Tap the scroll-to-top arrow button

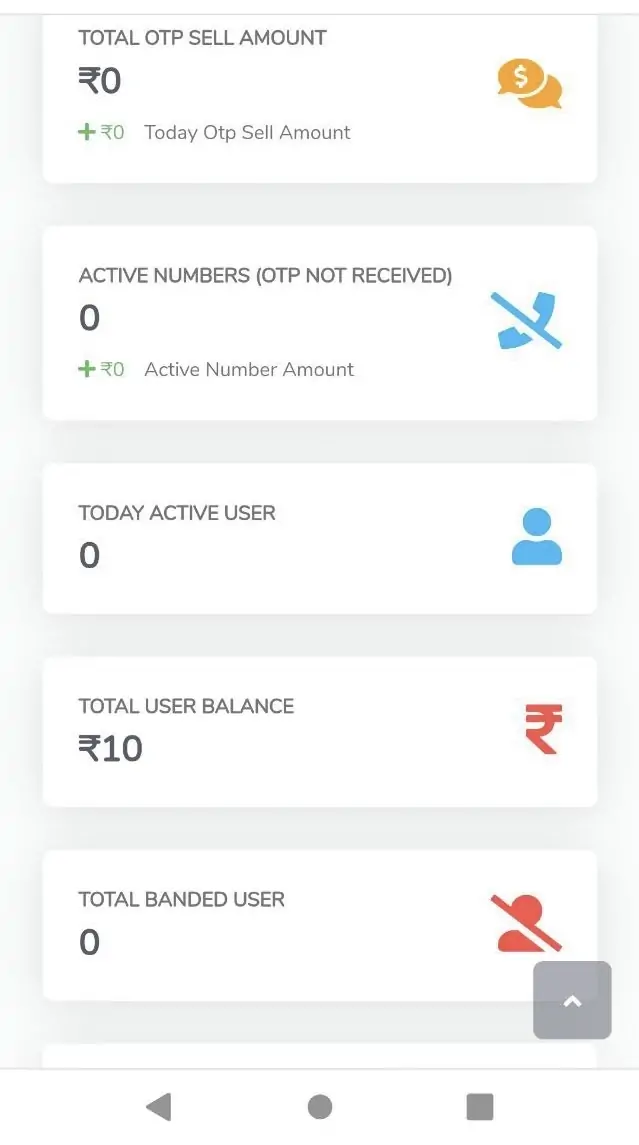572,1000
